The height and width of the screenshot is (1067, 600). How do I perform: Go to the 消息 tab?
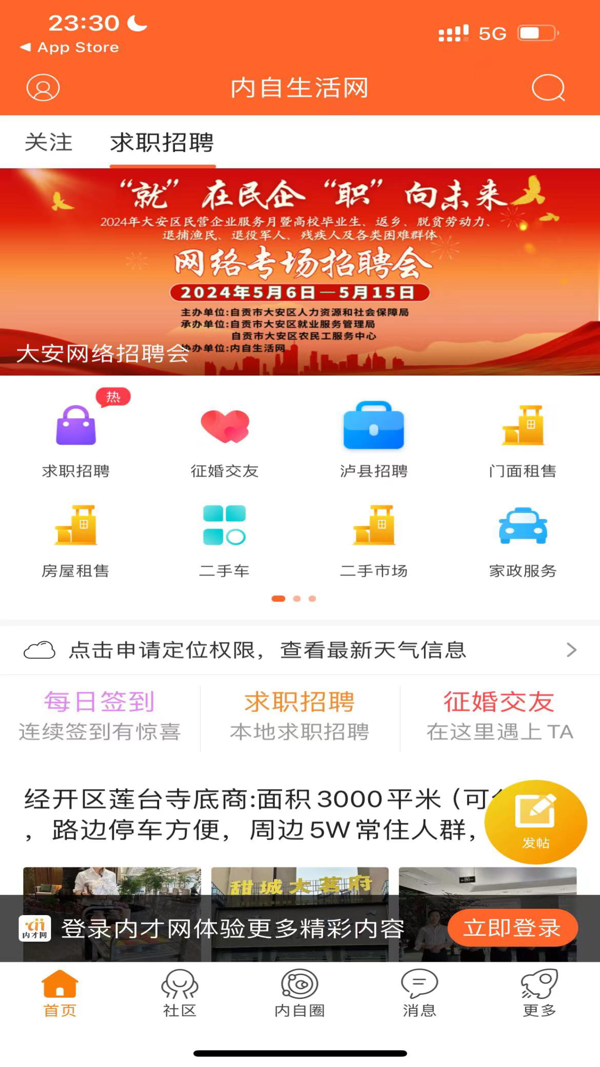[419, 993]
